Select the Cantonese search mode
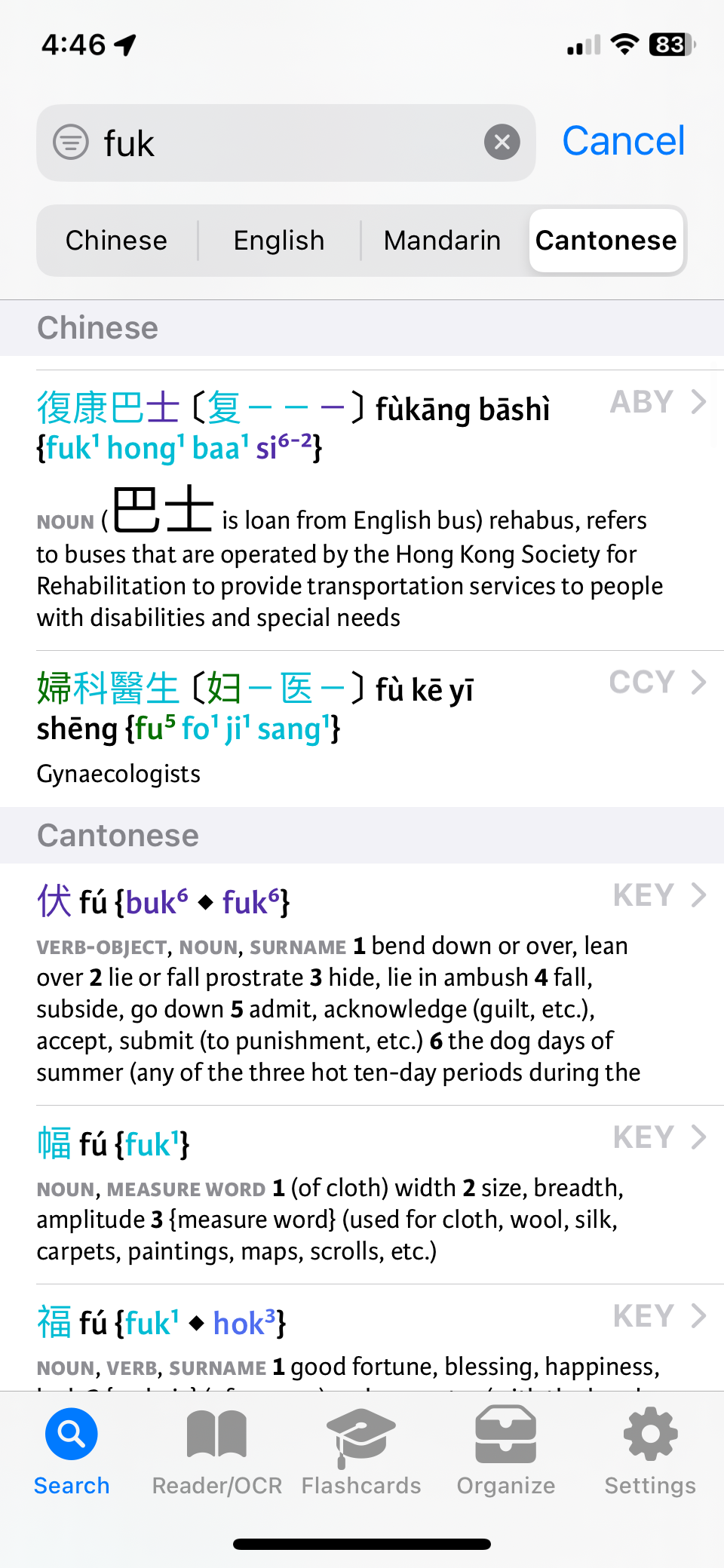 (606, 241)
